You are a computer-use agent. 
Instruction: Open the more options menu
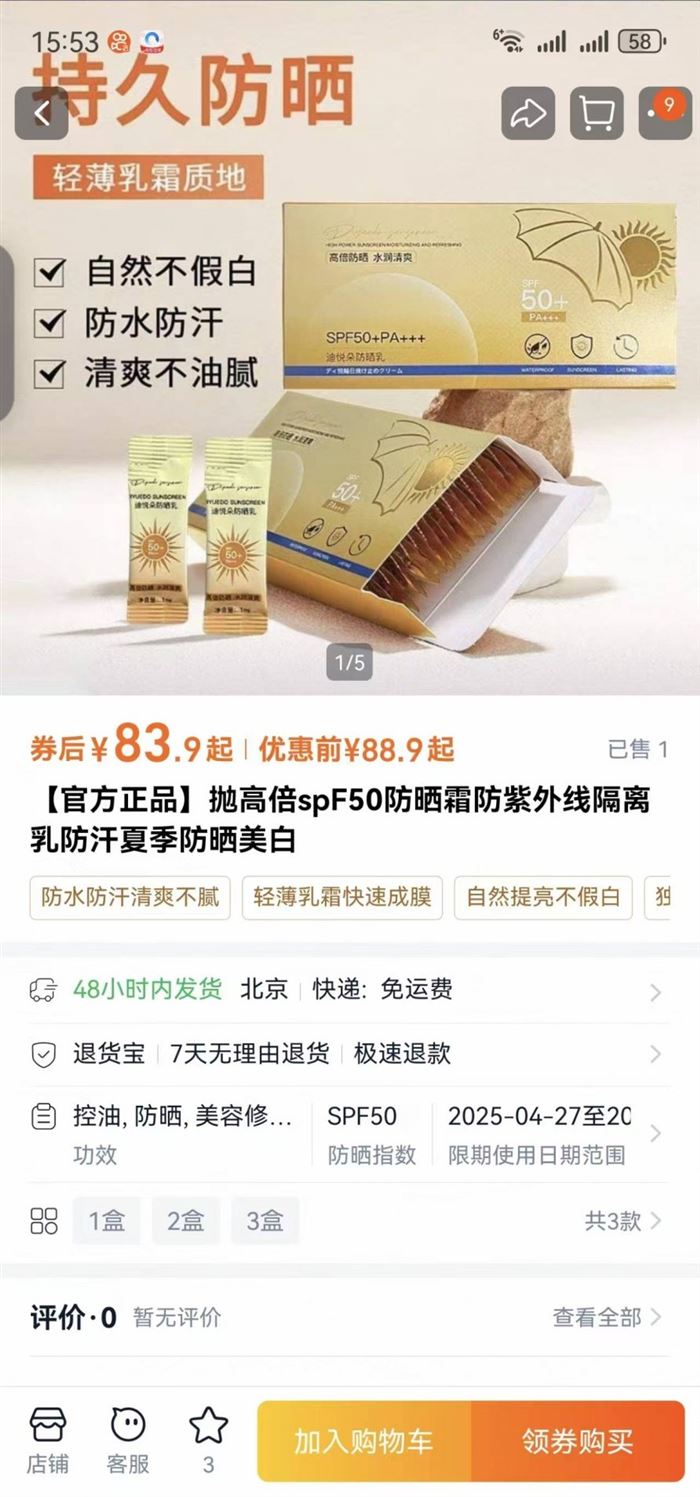click(663, 113)
